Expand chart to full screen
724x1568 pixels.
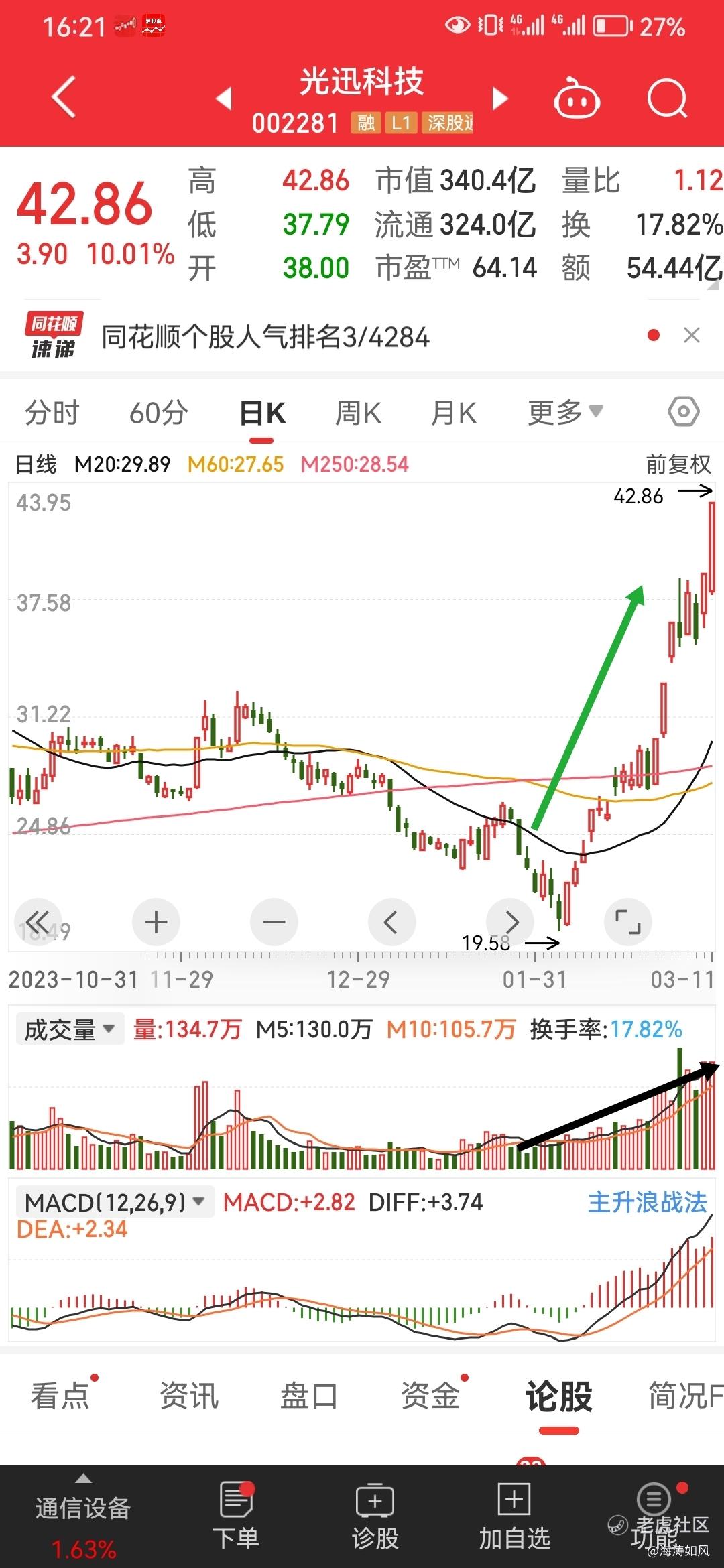click(x=627, y=922)
